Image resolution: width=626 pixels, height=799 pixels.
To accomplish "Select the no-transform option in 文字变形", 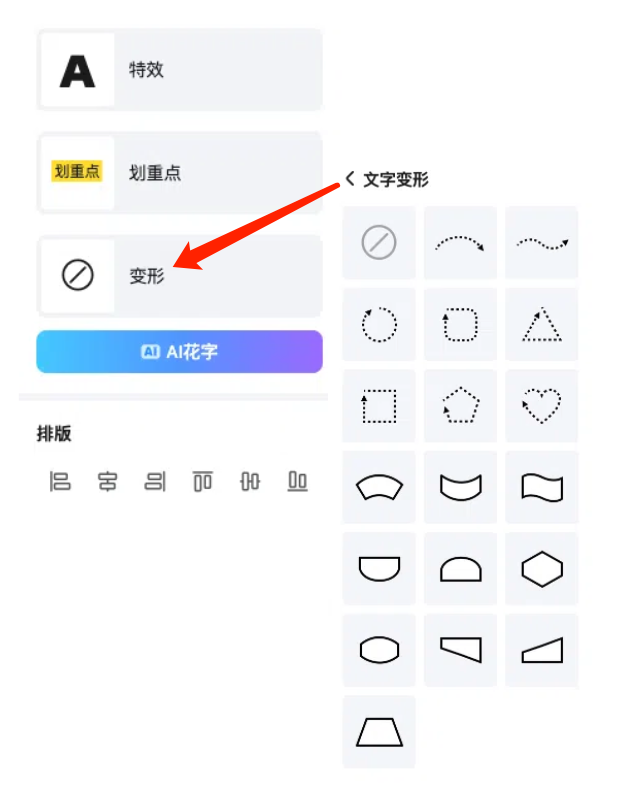I will [379, 242].
